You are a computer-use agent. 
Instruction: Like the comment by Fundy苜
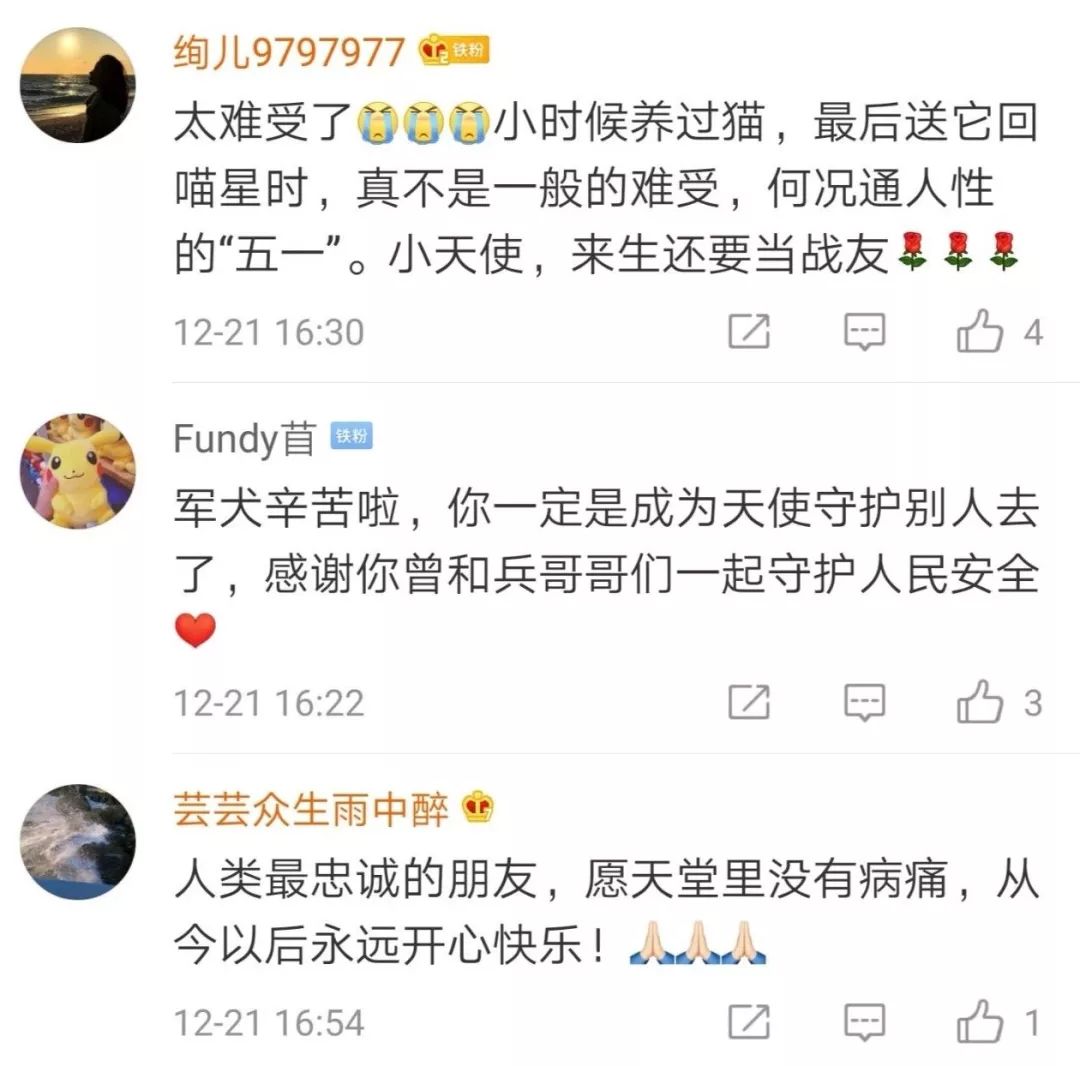pyautogui.click(x=979, y=702)
